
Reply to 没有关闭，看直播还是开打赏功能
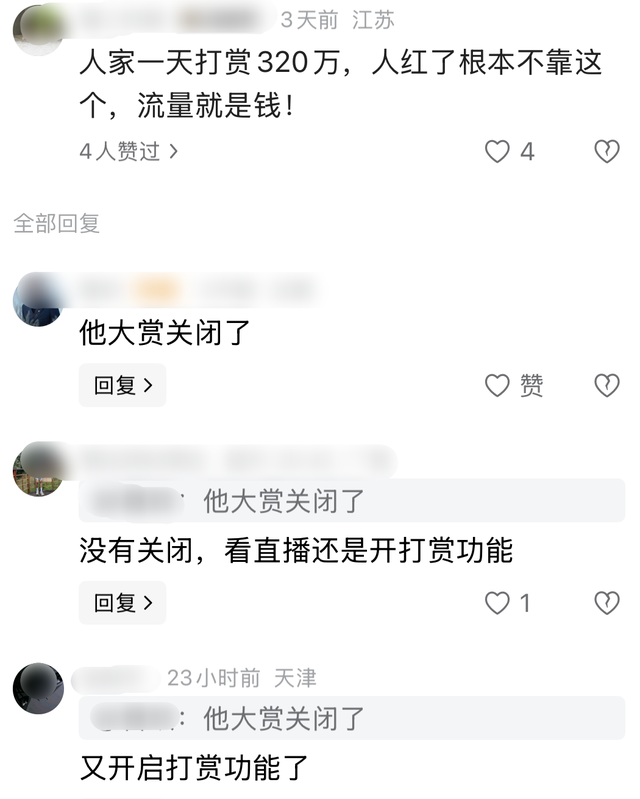[122, 603]
